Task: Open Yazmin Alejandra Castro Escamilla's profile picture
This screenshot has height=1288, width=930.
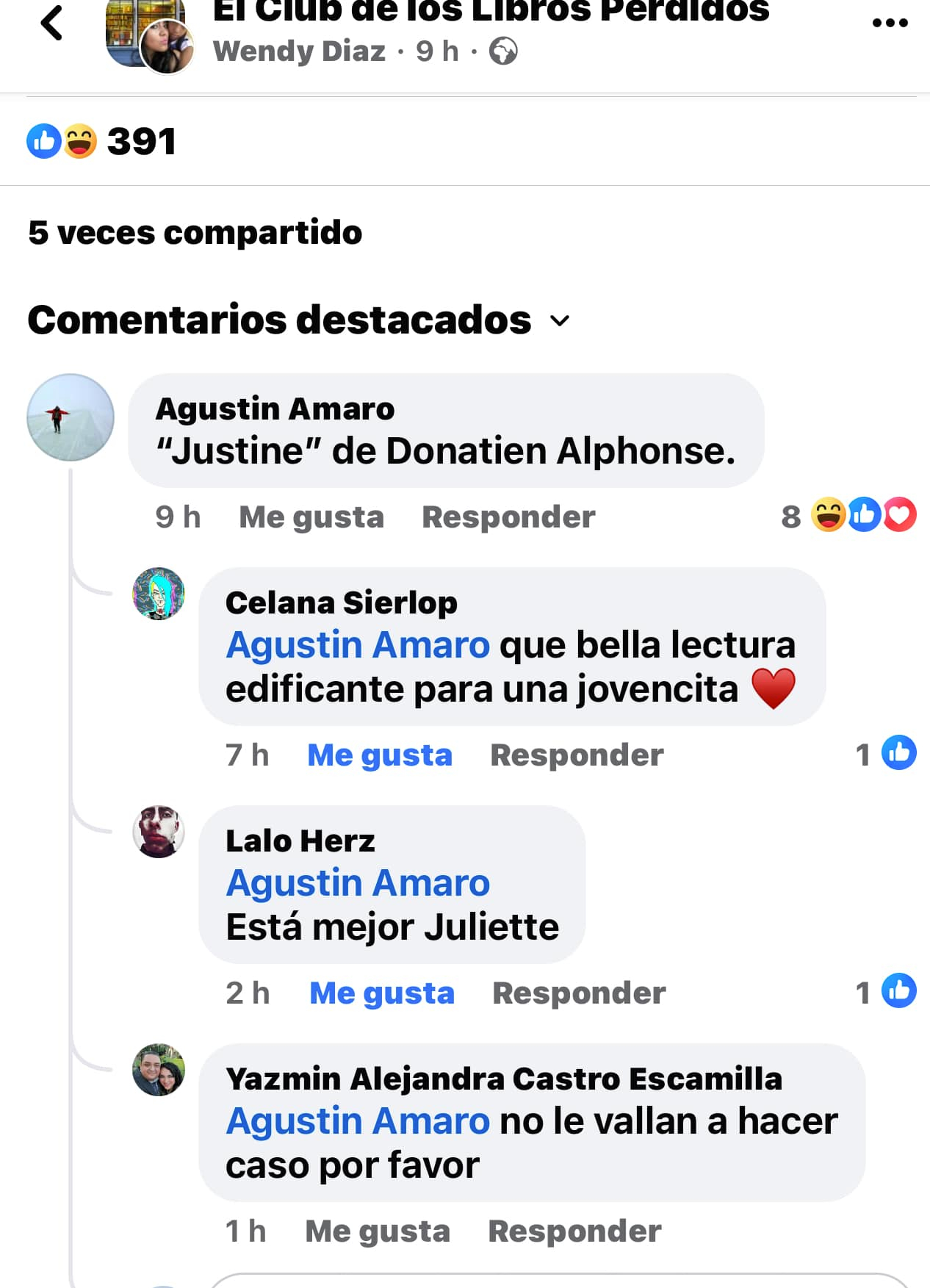Action: coord(159,1070)
